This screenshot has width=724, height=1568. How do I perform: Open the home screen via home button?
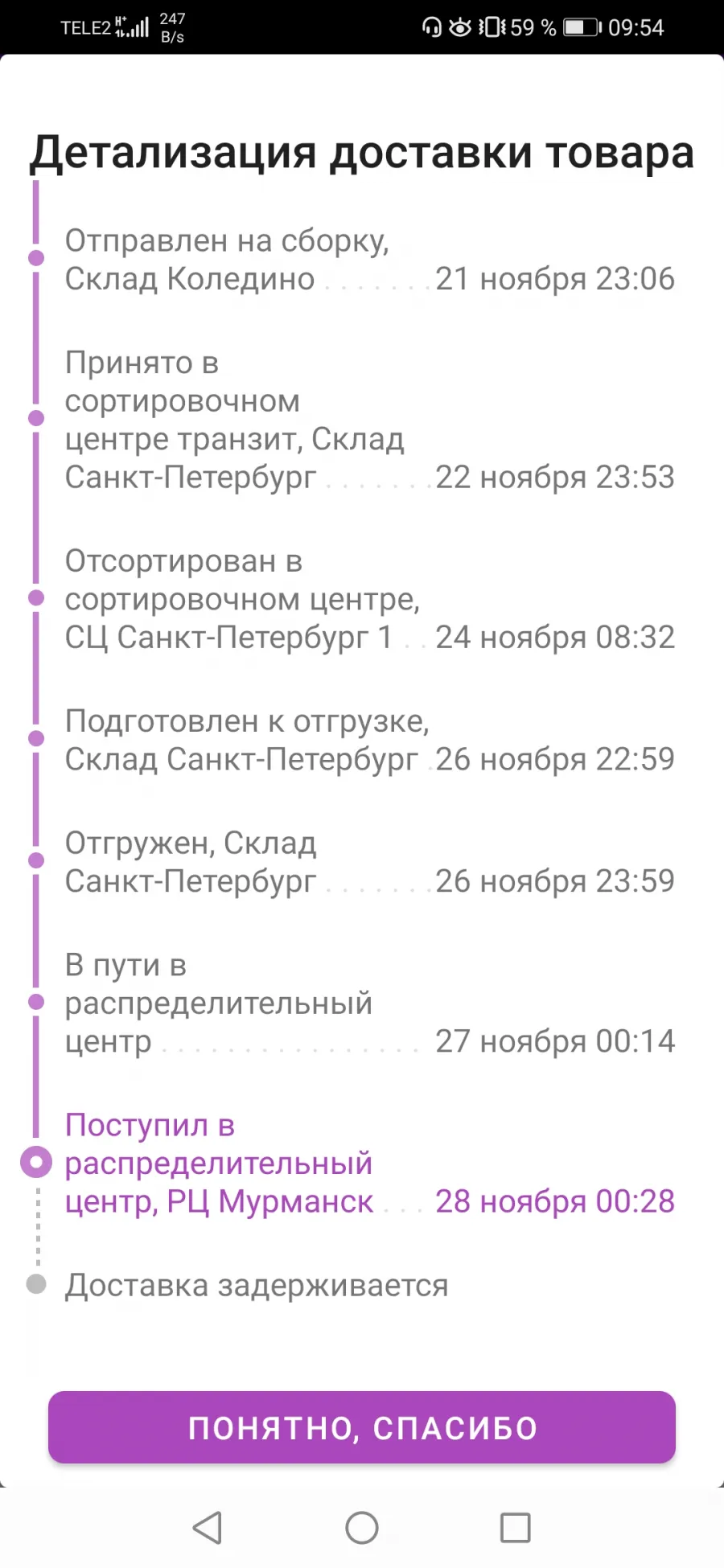tap(362, 1528)
